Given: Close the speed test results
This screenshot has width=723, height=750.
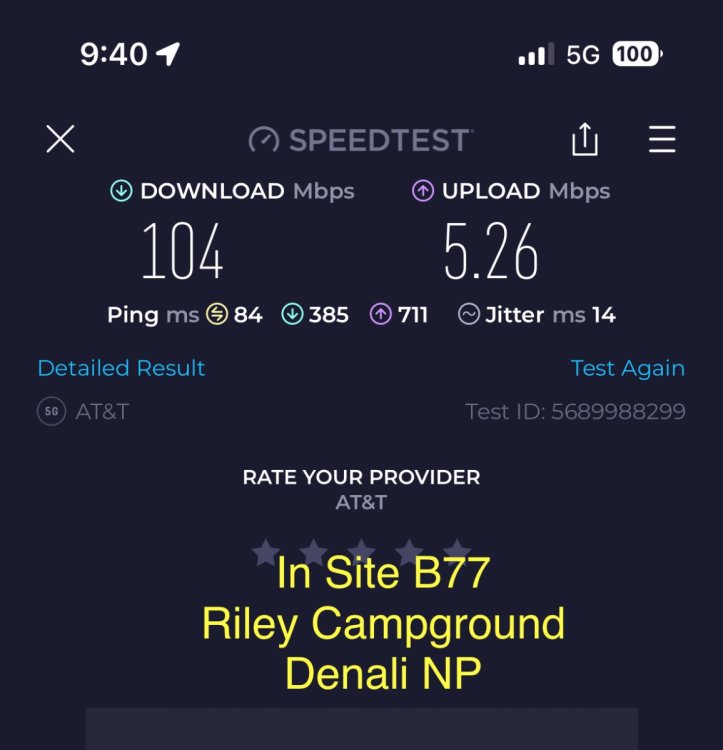Looking at the screenshot, I should [x=60, y=139].
